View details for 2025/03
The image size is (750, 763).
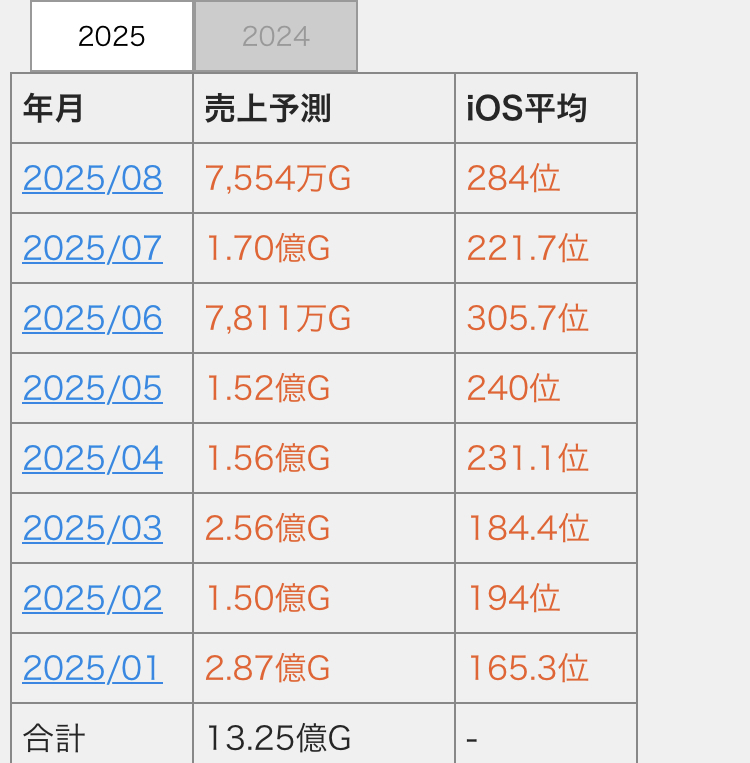(92, 528)
